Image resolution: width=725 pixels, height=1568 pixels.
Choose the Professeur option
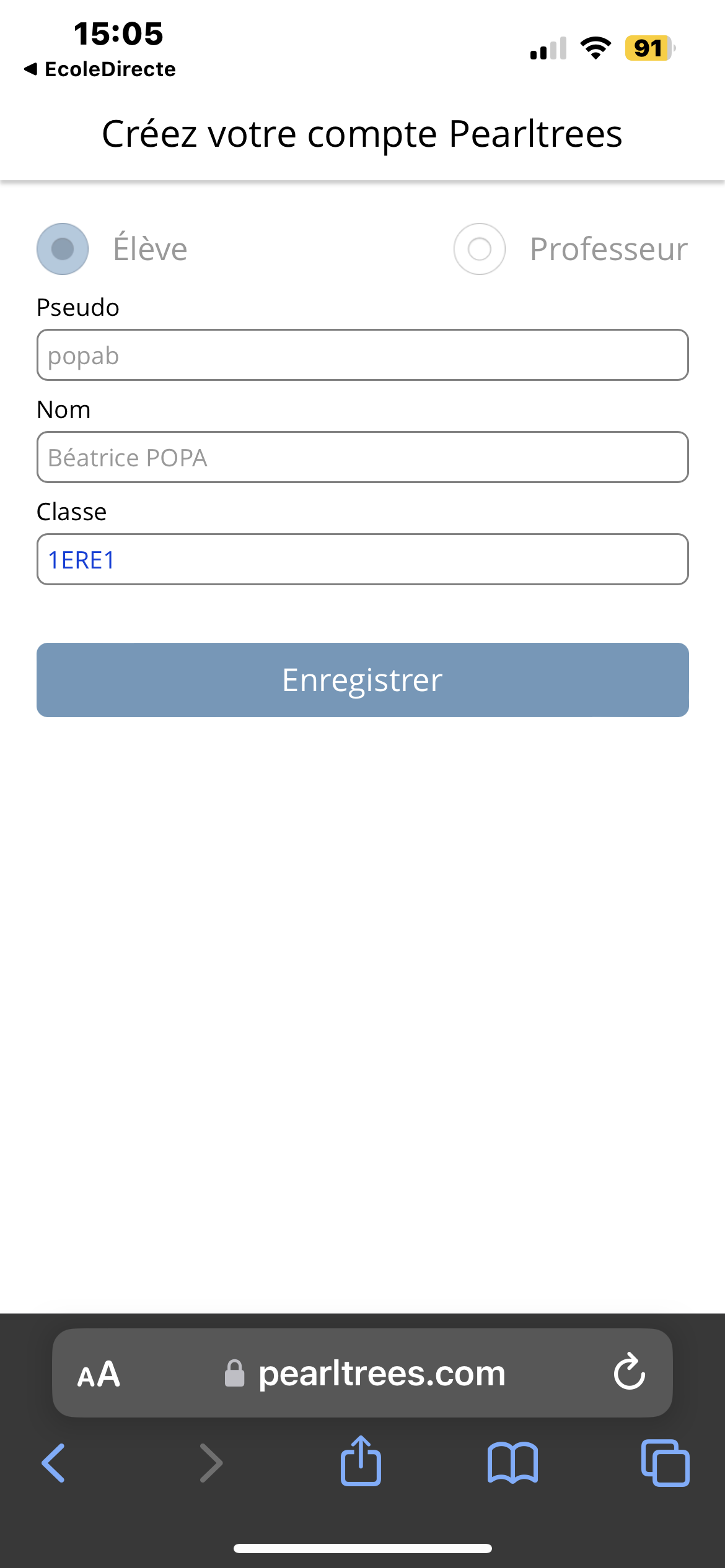[x=479, y=249]
